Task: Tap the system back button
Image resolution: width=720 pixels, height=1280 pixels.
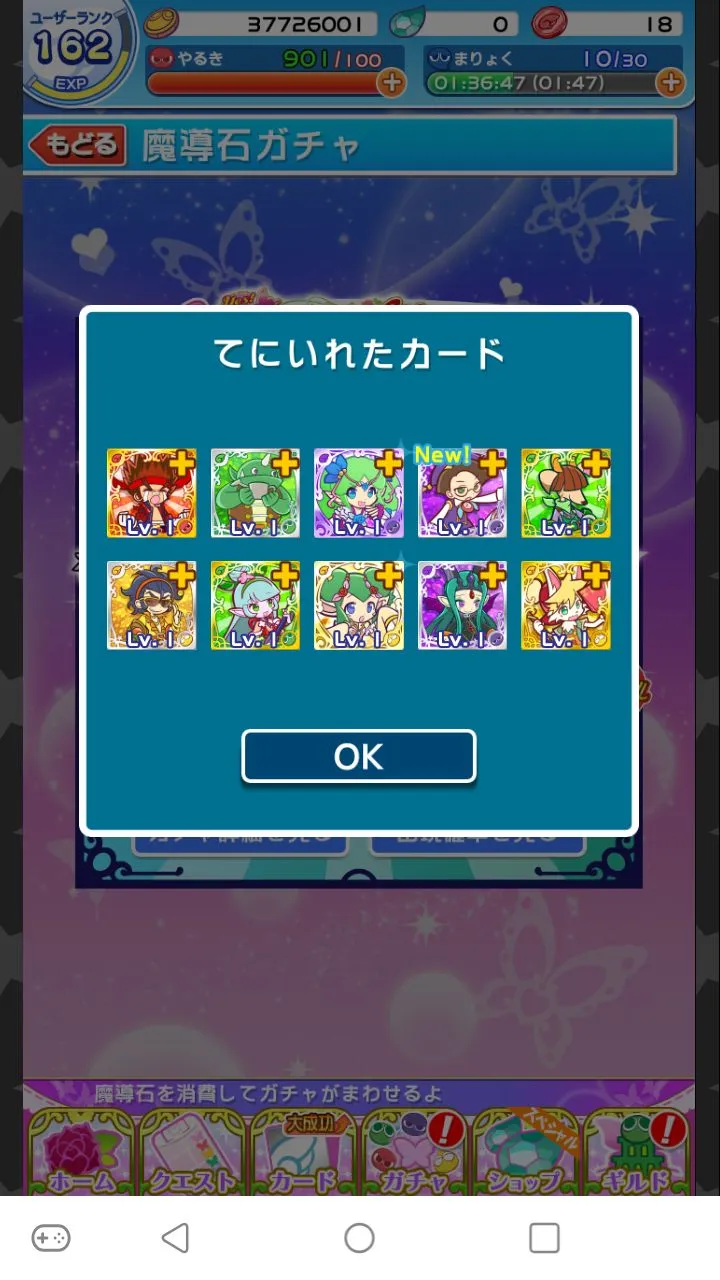Action: tap(175, 1238)
